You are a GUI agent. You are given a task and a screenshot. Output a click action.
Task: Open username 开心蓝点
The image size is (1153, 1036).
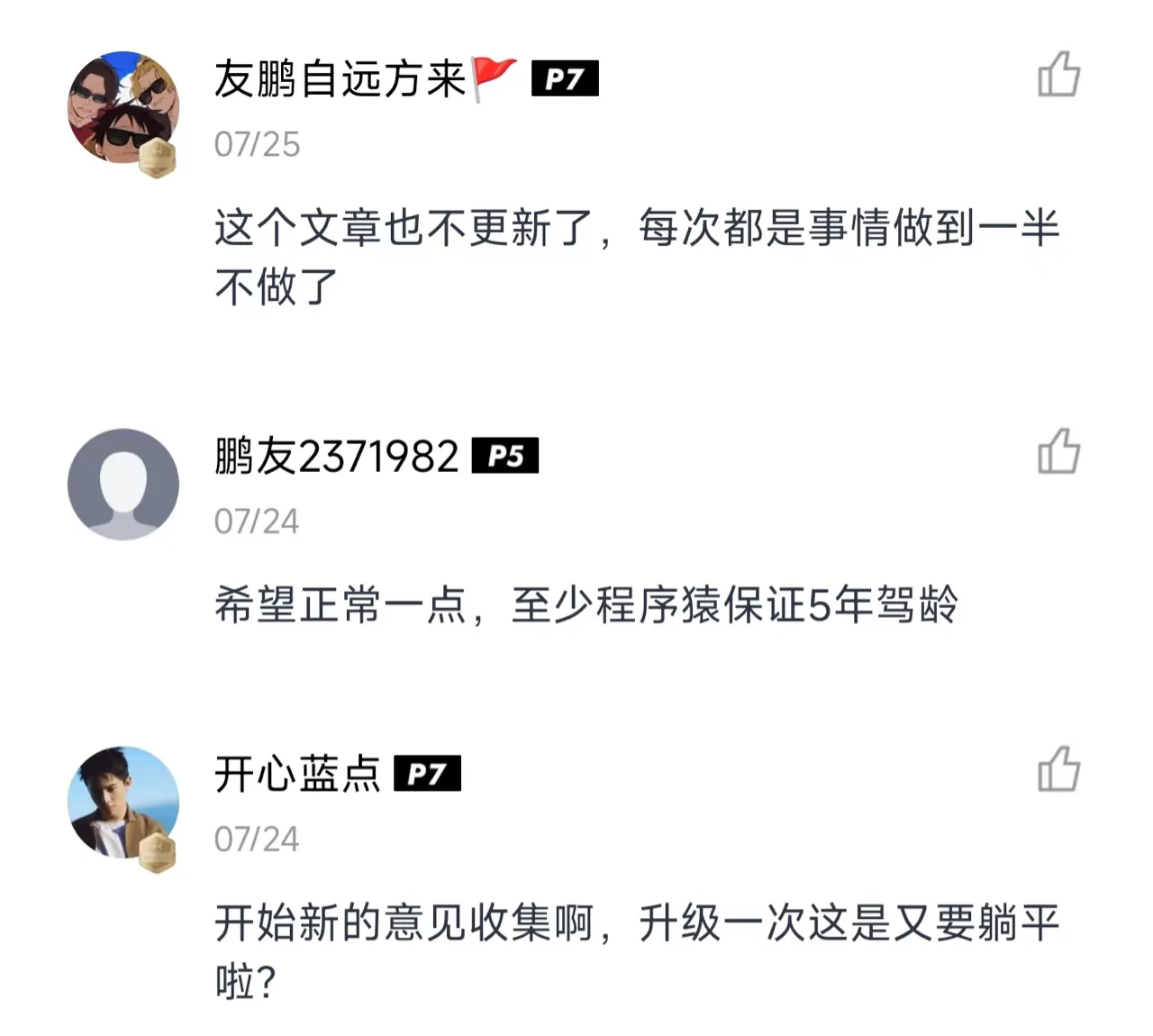pos(297,774)
